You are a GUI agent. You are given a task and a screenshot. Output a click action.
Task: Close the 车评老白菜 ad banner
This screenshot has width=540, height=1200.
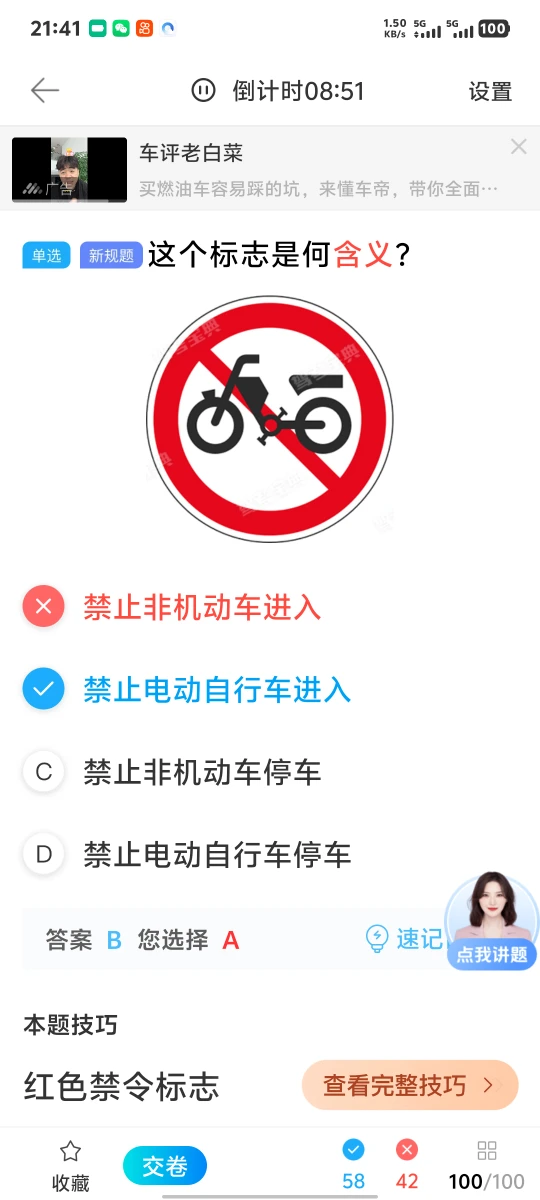point(518,147)
